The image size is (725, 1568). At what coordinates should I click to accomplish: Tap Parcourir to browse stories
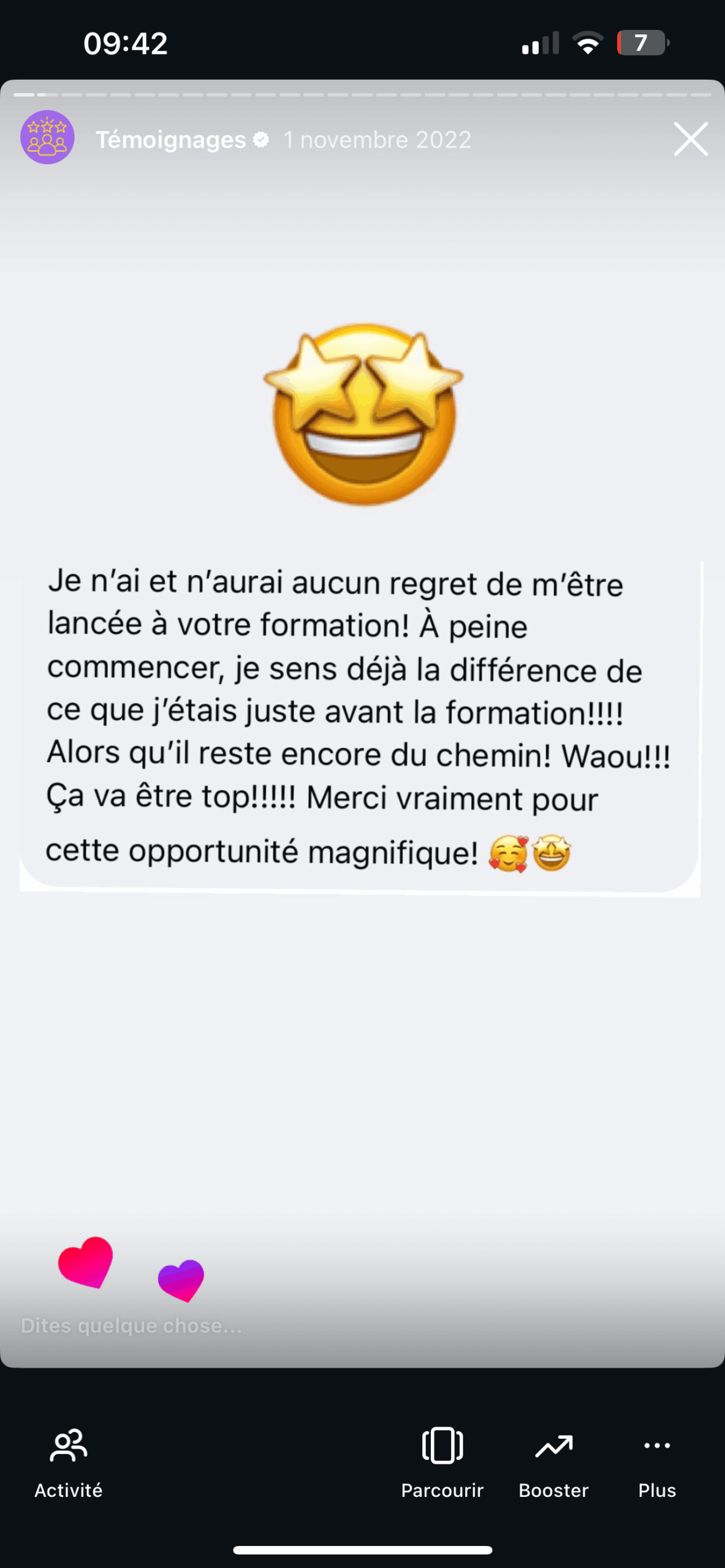(442, 1462)
